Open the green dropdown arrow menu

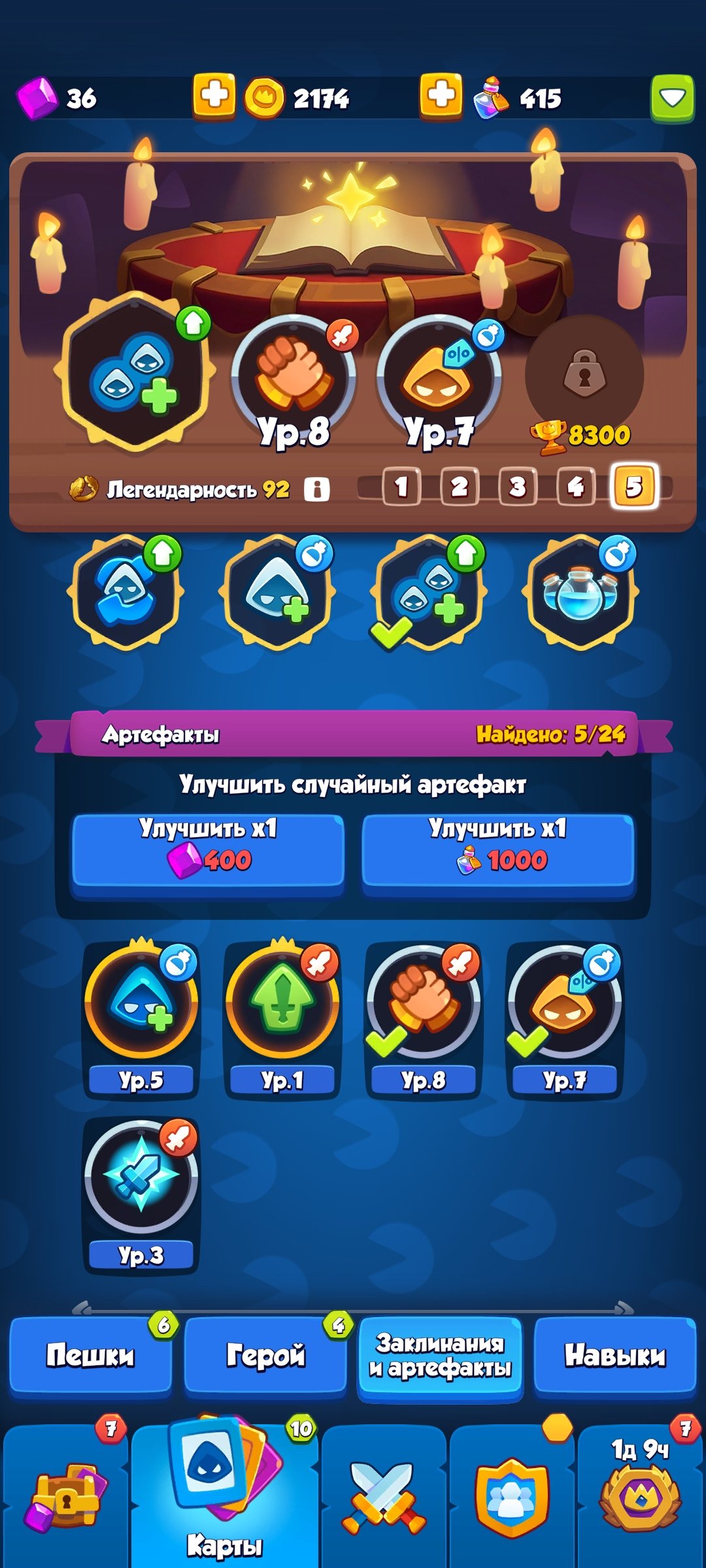pos(672,98)
